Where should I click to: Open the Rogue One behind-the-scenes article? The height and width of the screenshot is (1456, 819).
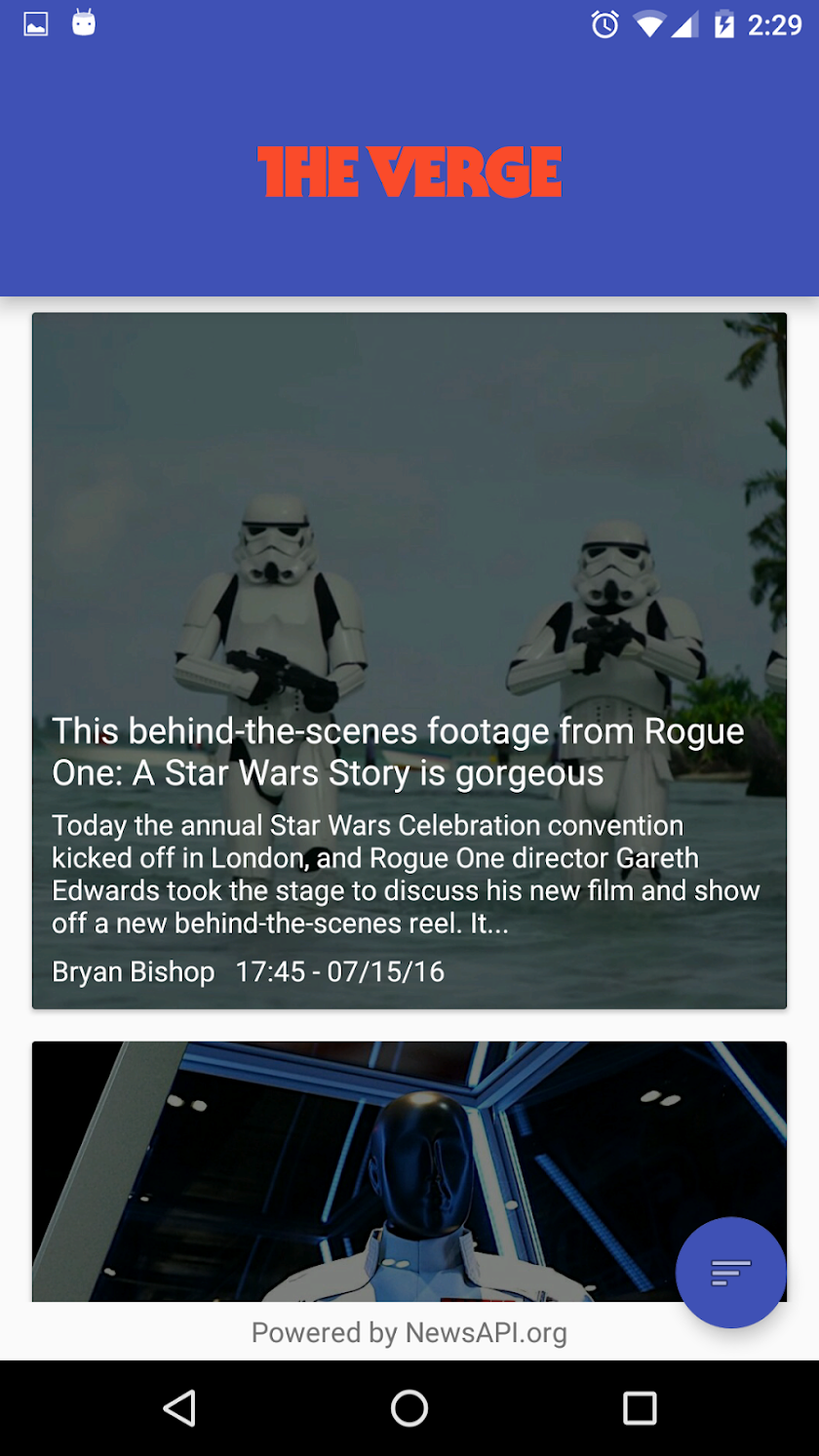(409, 660)
